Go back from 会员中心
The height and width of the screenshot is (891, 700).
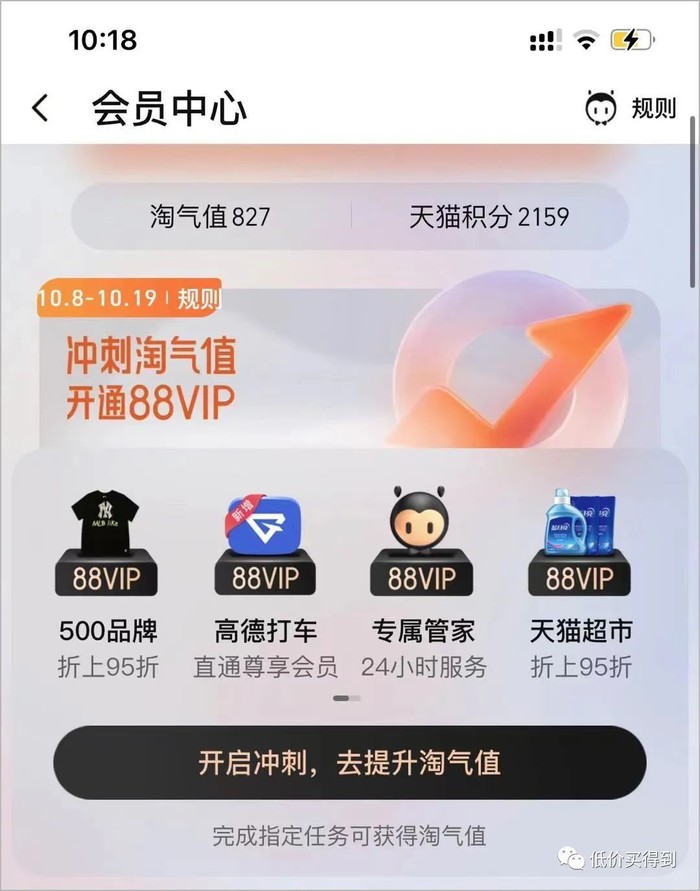coord(40,108)
